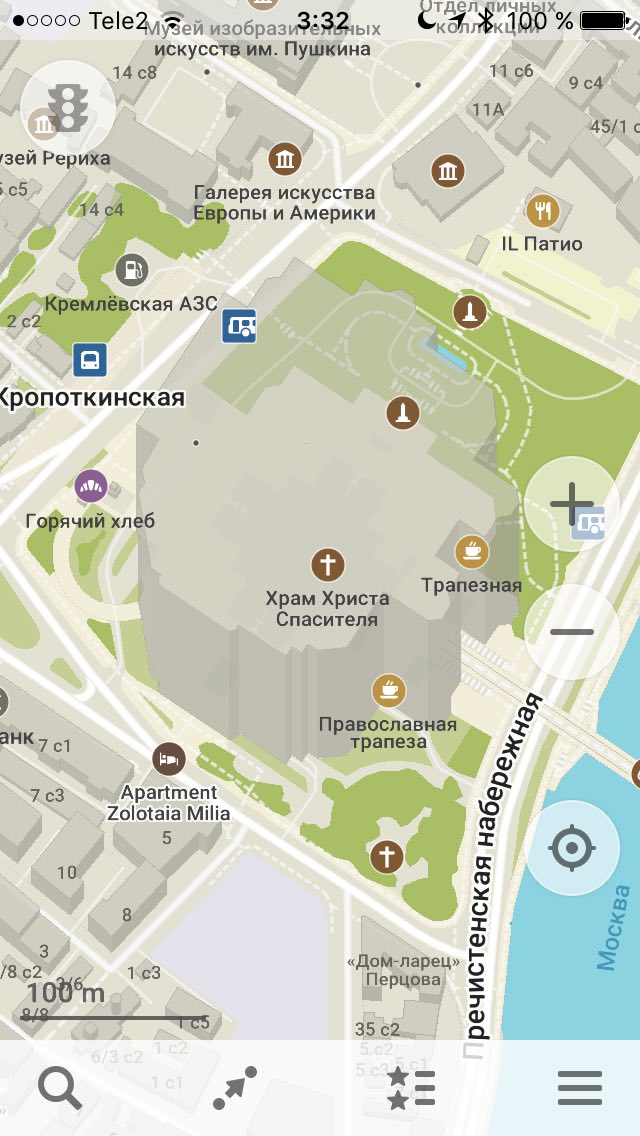Select the Apartment Zolotaia Milia marker

(169, 759)
